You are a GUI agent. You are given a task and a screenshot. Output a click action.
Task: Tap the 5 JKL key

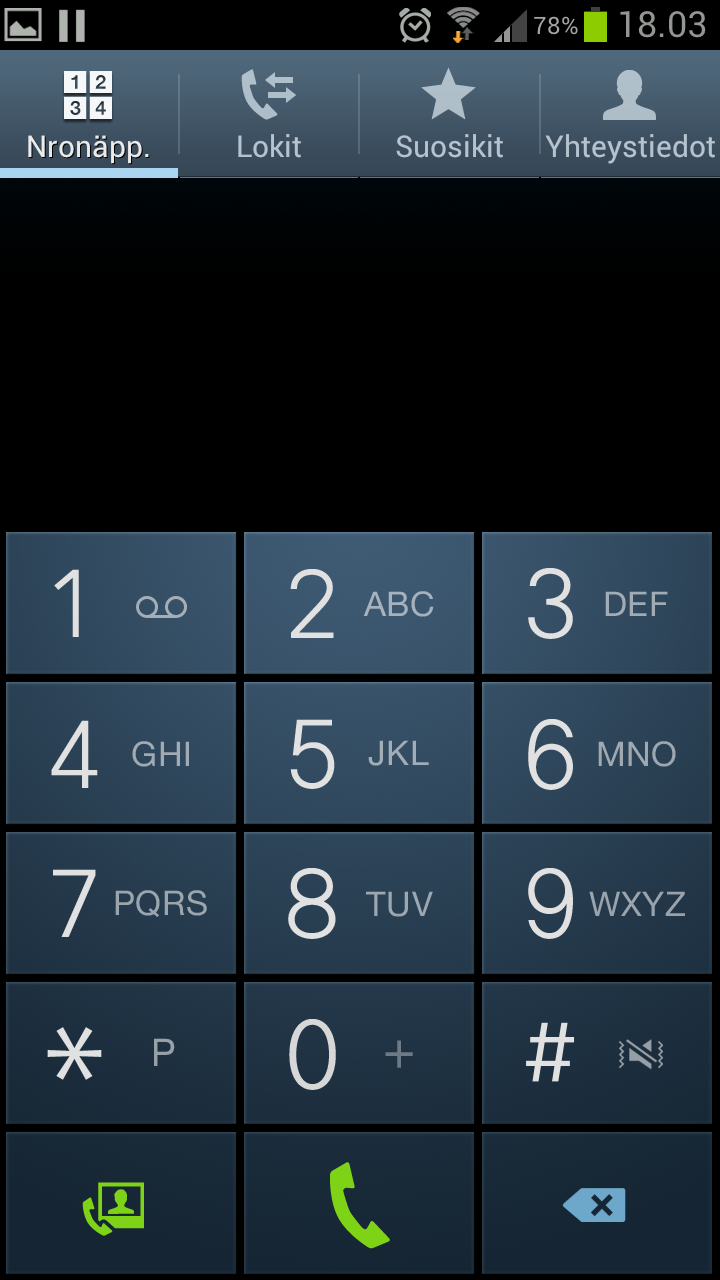pyautogui.click(x=359, y=753)
